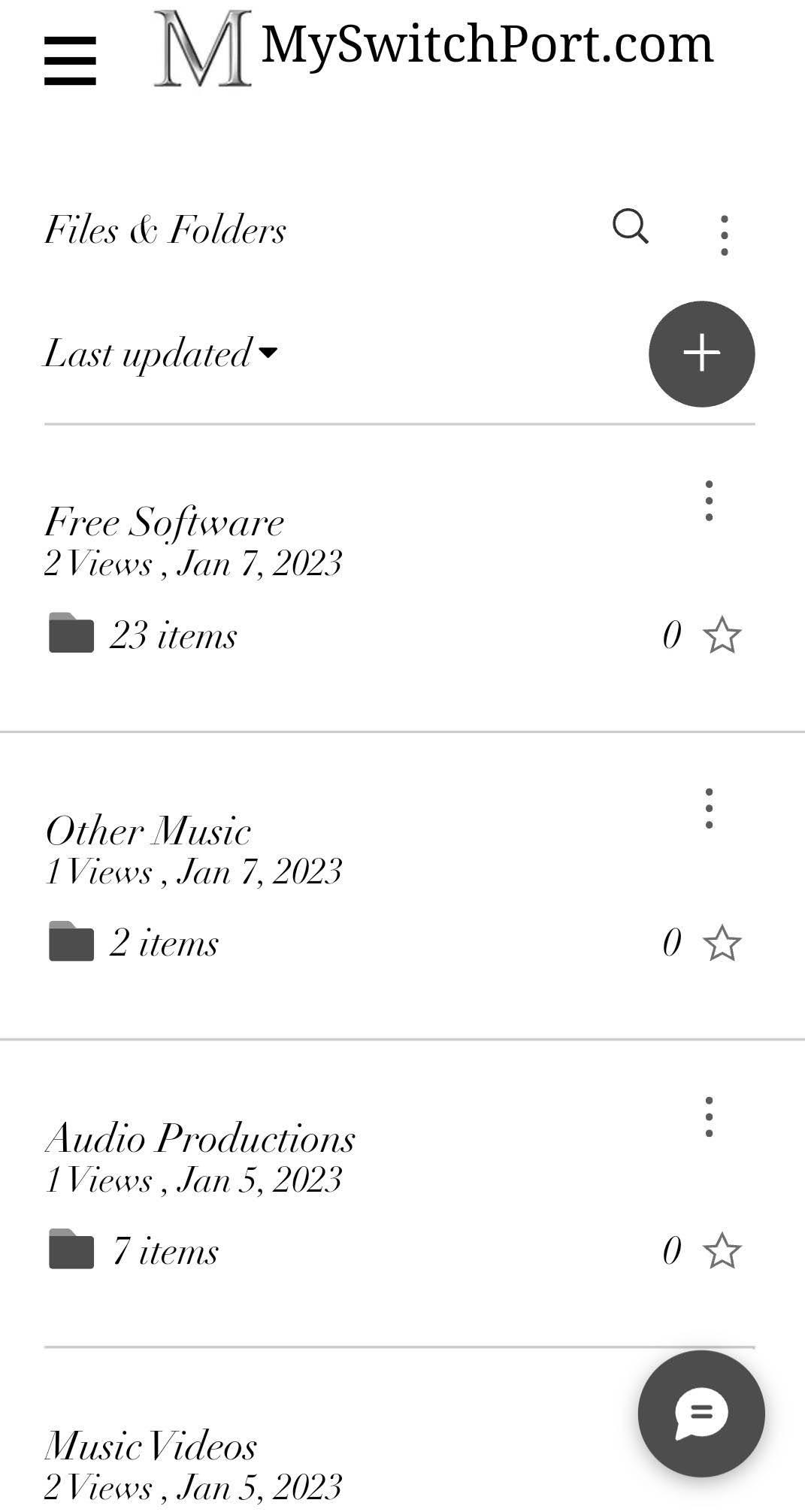Search files and folders

click(631, 226)
